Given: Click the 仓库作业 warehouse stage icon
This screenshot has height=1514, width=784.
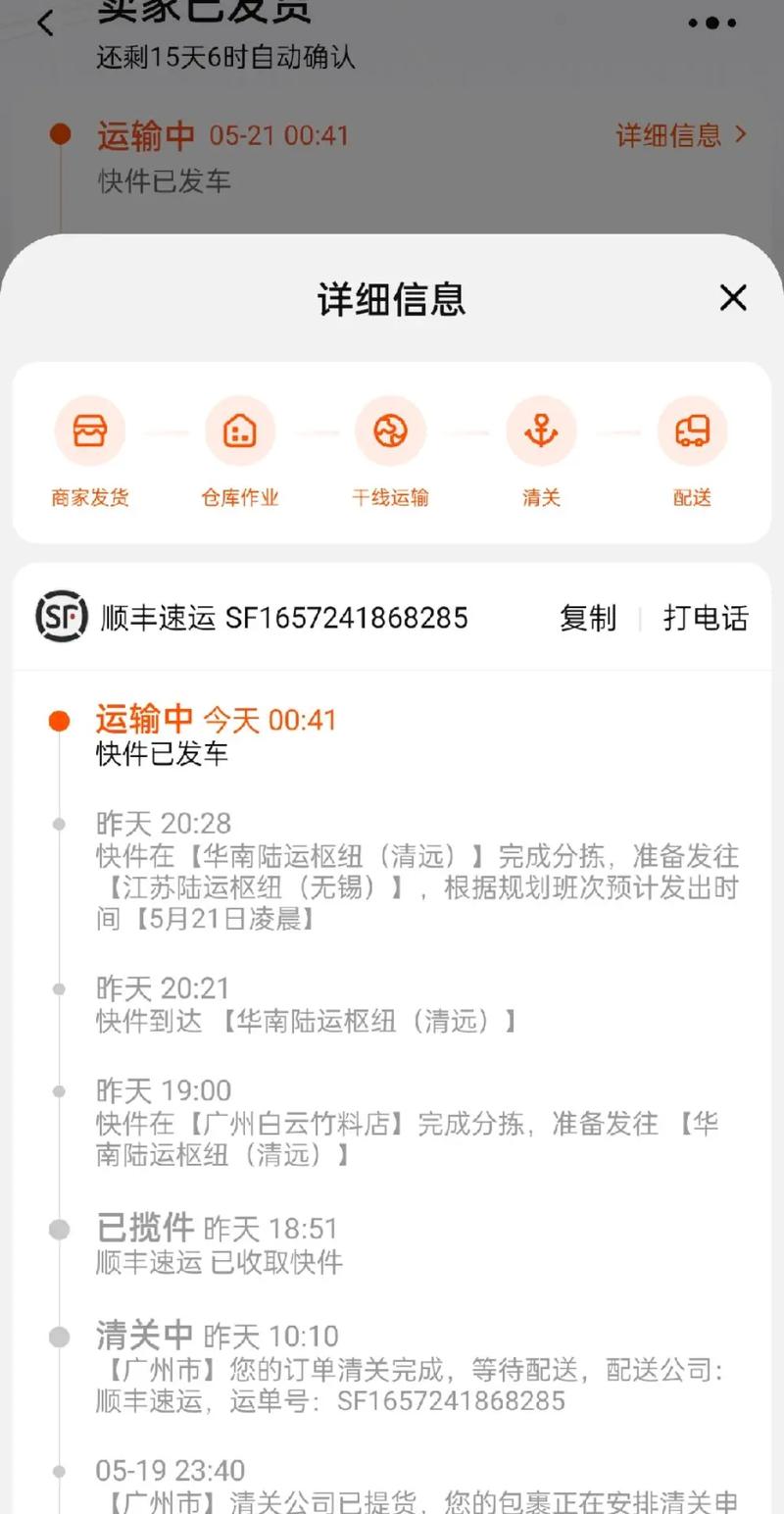Looking at the screenshot, I should coord(240,430).
